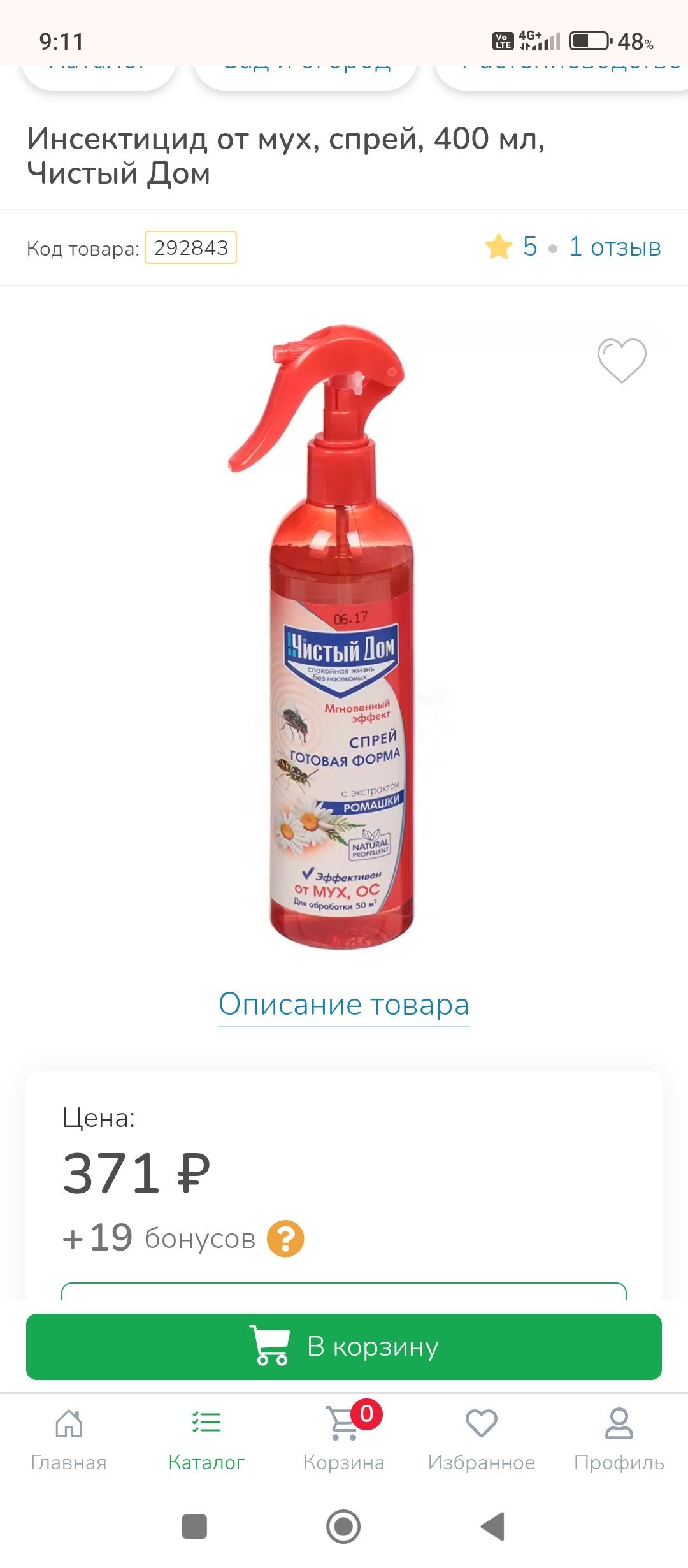Screen dimensions: 688x1568
Task: Open bonus info question mark icon
Action: (285, 1238)
